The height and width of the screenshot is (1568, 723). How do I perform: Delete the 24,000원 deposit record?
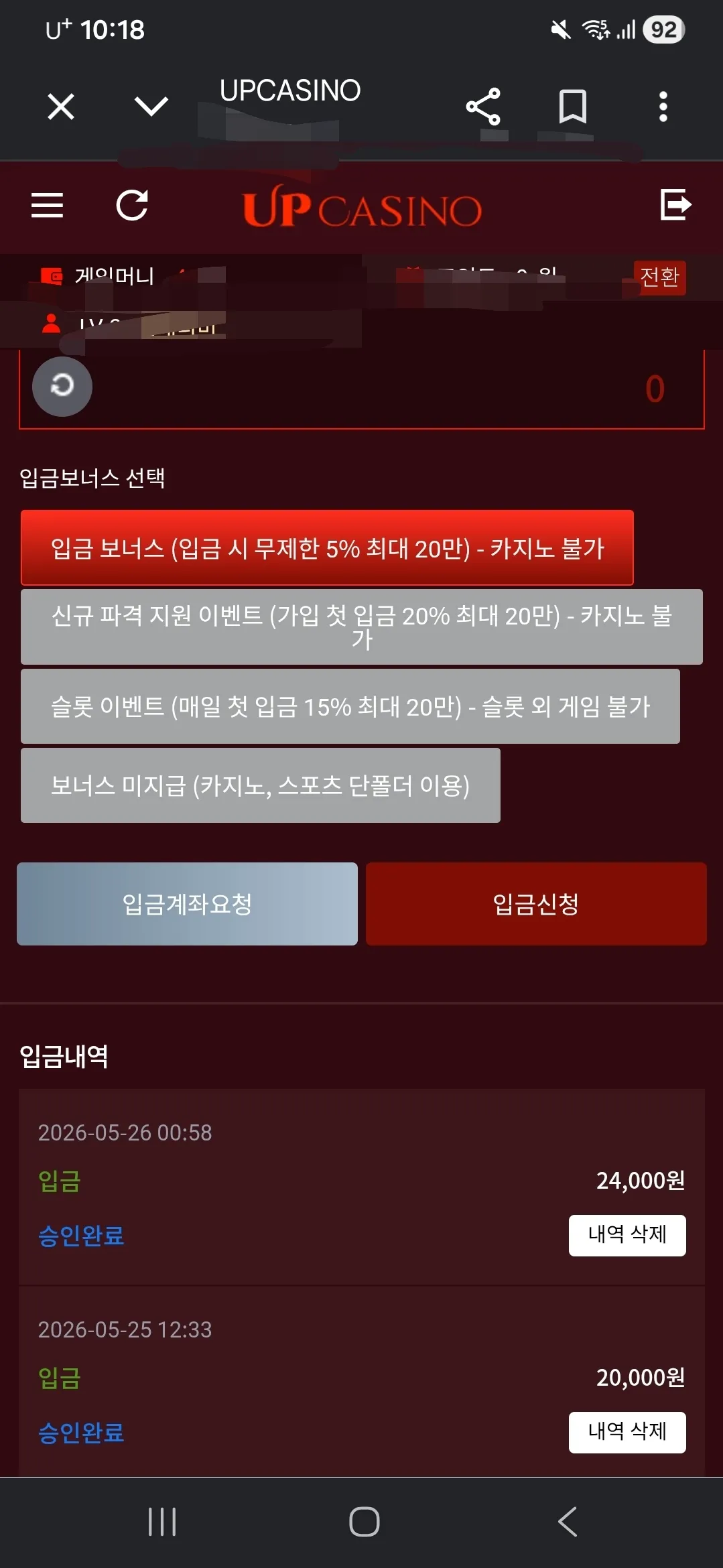pyautogui.click(x=627, y=1235)
